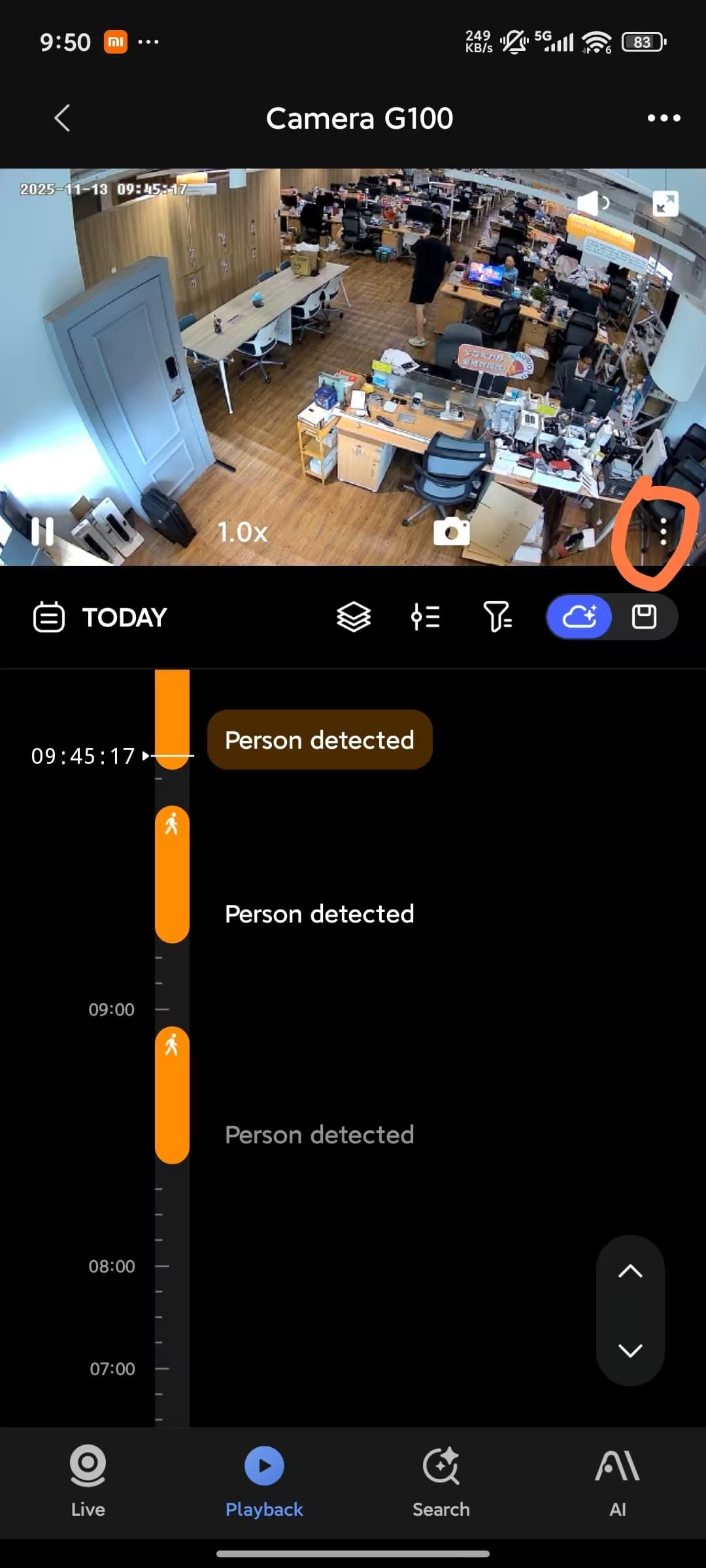Pause the video playback

(x=42, y=531)
